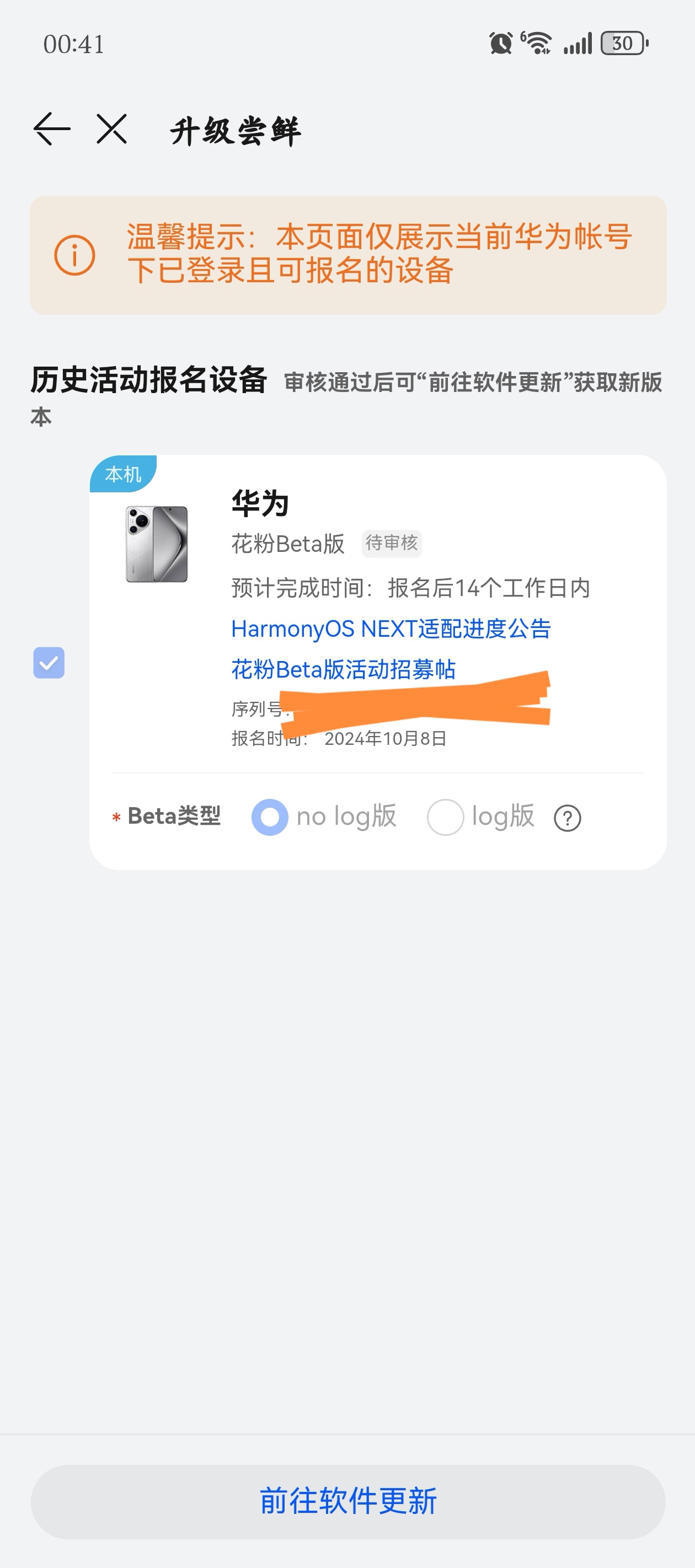This screenshot has height=1568, width=695.
Task: Select the no log版 Beta option
Action: coord(270,818)
